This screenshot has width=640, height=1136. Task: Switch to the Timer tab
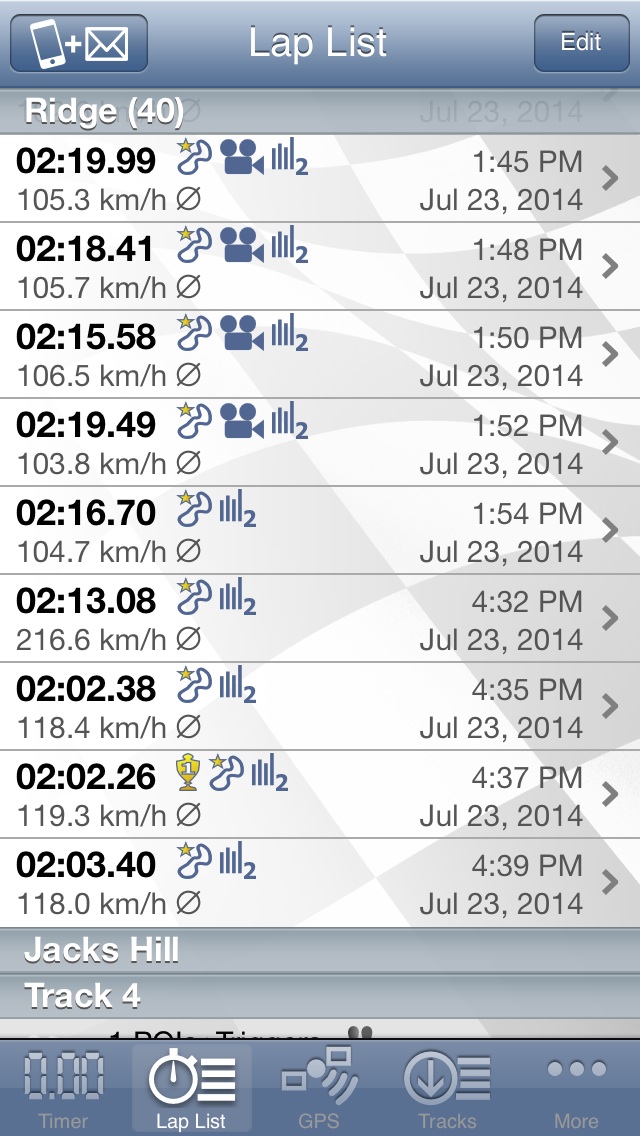pyautogui.click(x=64, y=1089)
